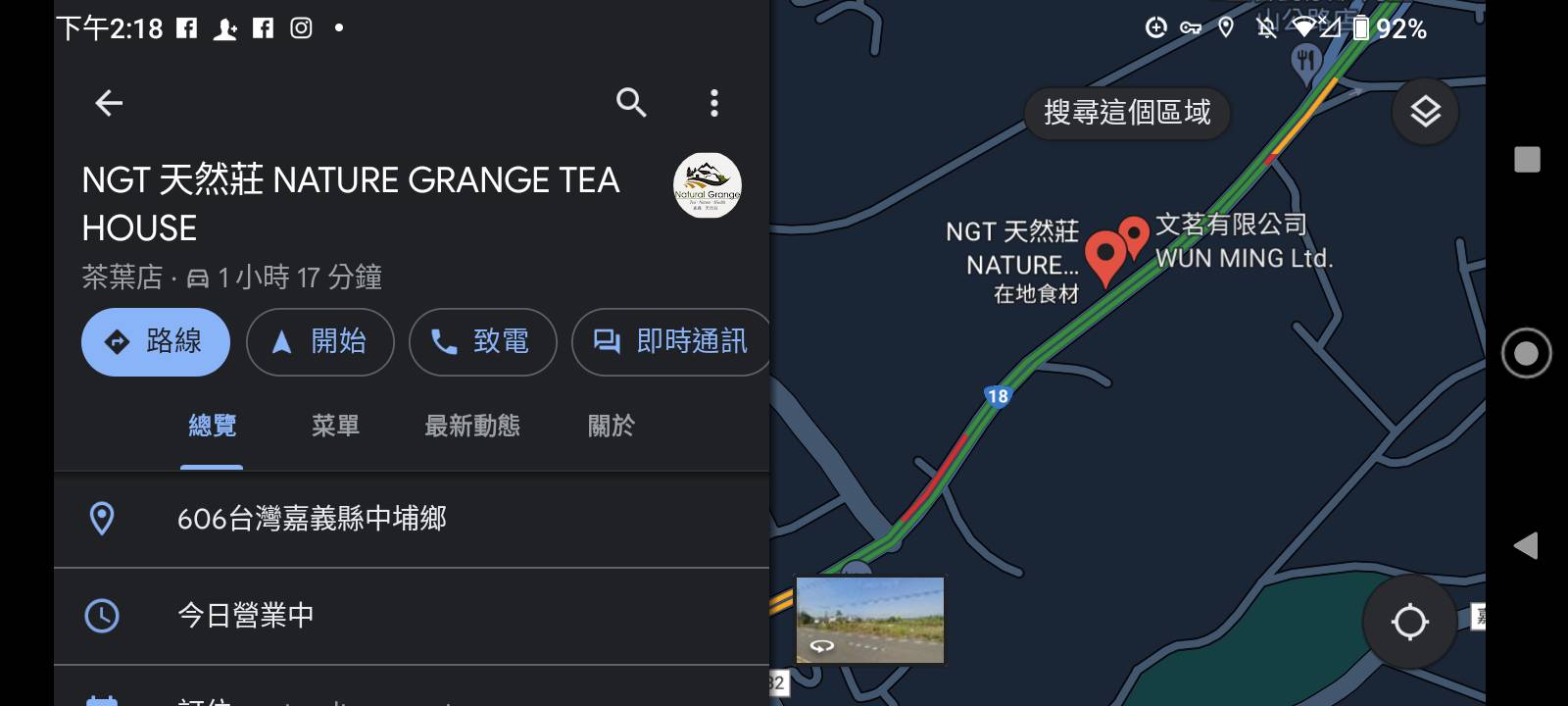Viewport: 1568px width, 706px height.
Task: Go back using the arrow icon
Action: pos(109,103)
